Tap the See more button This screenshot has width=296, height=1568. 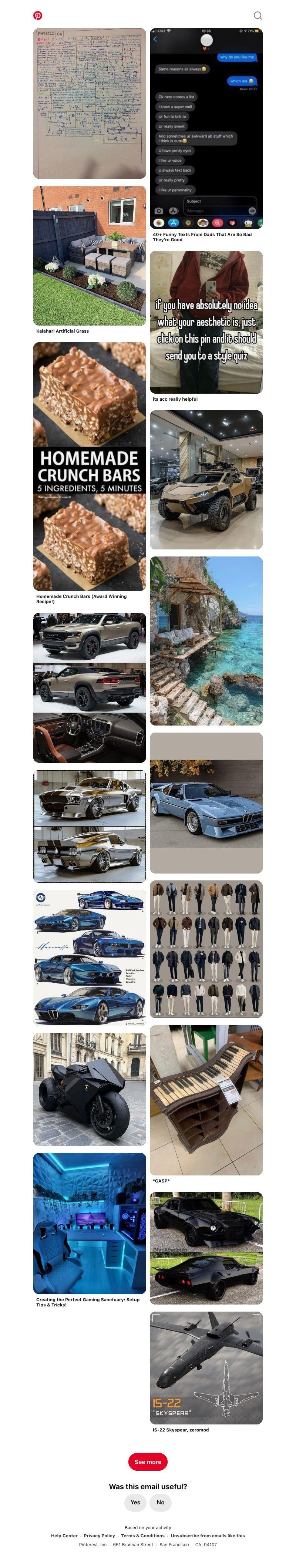tap(147, 1461)
